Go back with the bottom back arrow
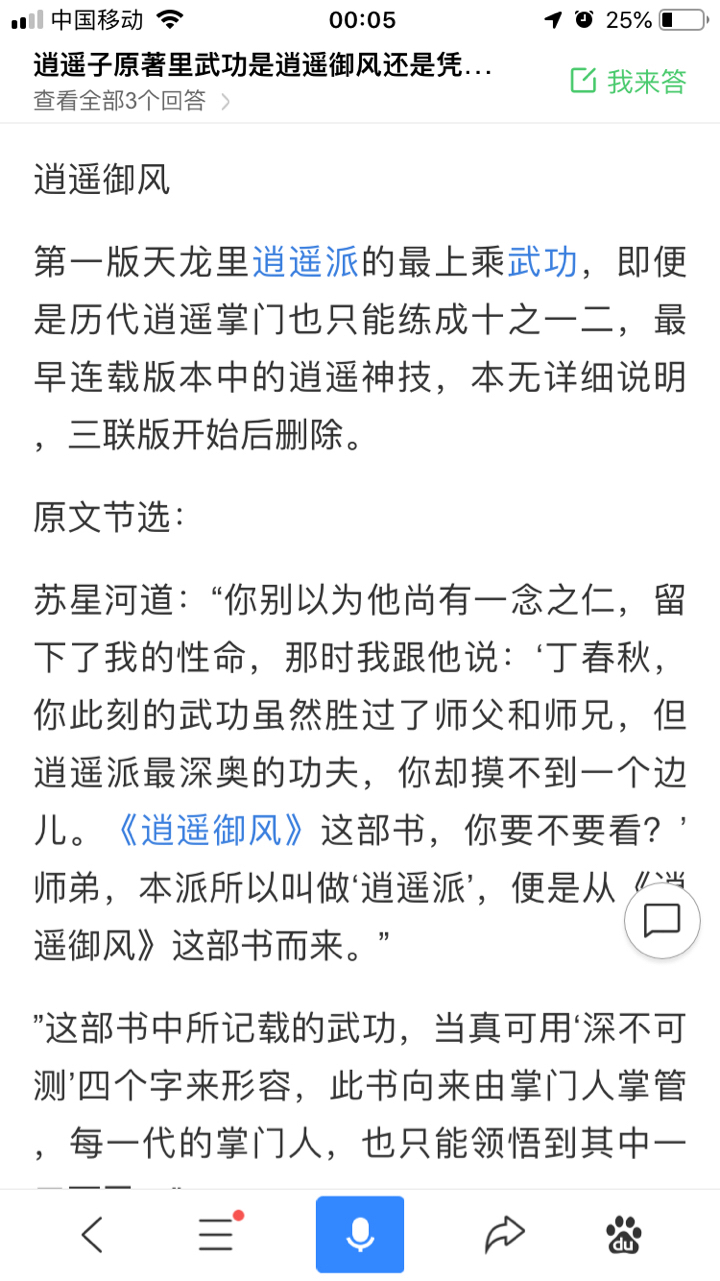720x1281 pixels. (x=92, y=1236)
